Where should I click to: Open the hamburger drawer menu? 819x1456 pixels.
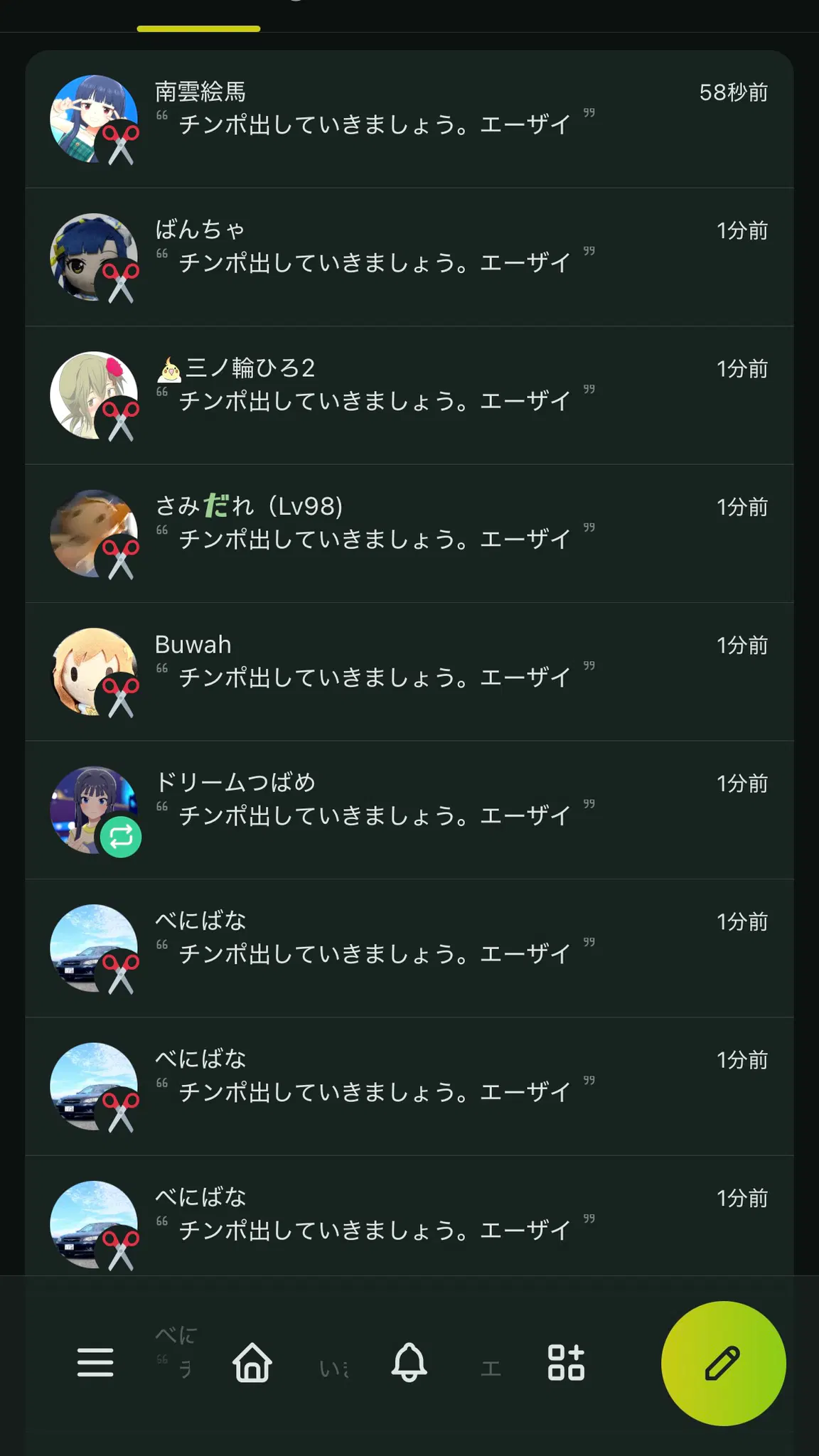pyautogui.click(x=95, y=1362)
